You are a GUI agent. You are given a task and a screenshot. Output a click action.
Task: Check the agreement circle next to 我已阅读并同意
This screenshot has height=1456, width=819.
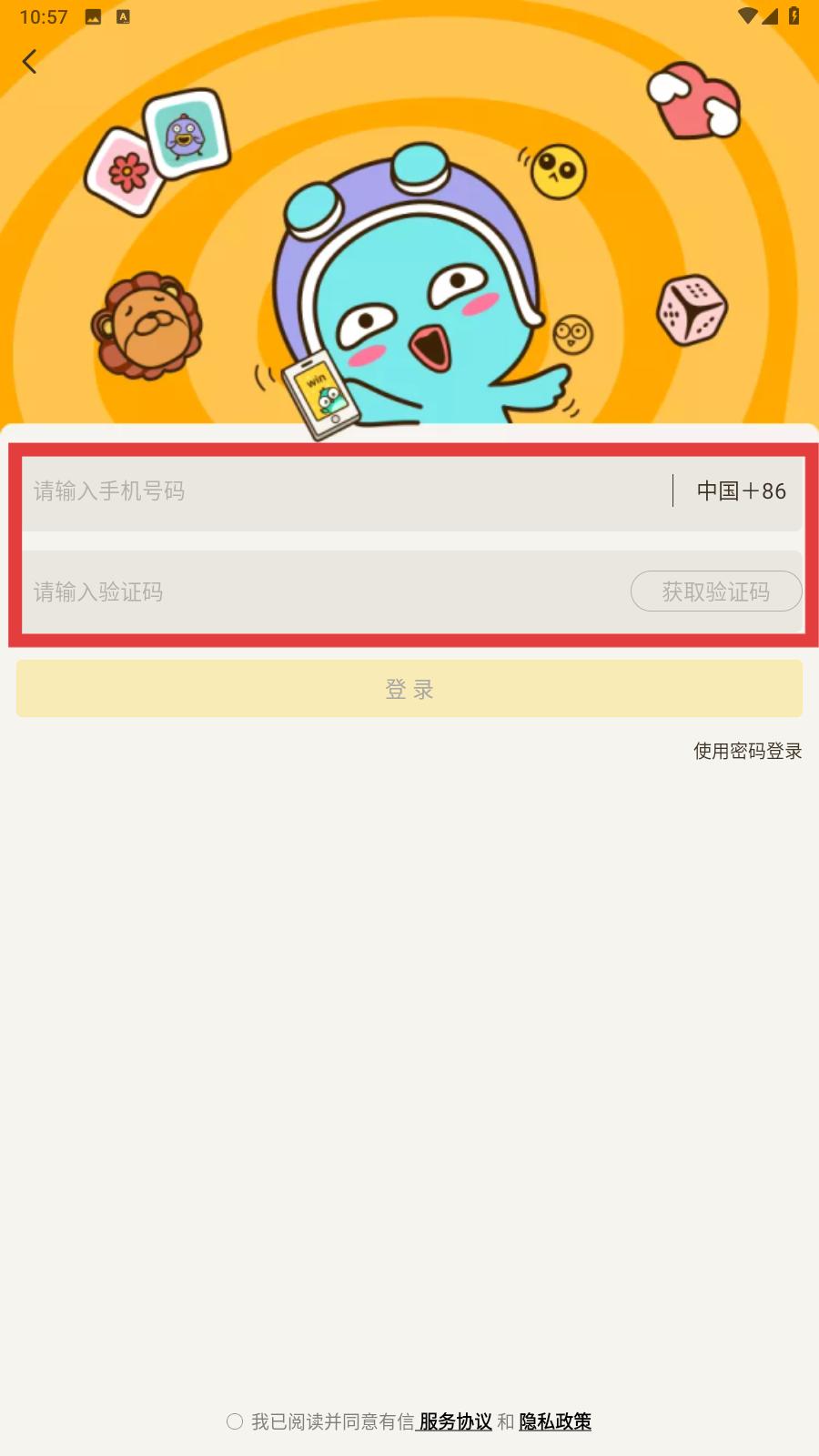click(x=235, y=1421)
